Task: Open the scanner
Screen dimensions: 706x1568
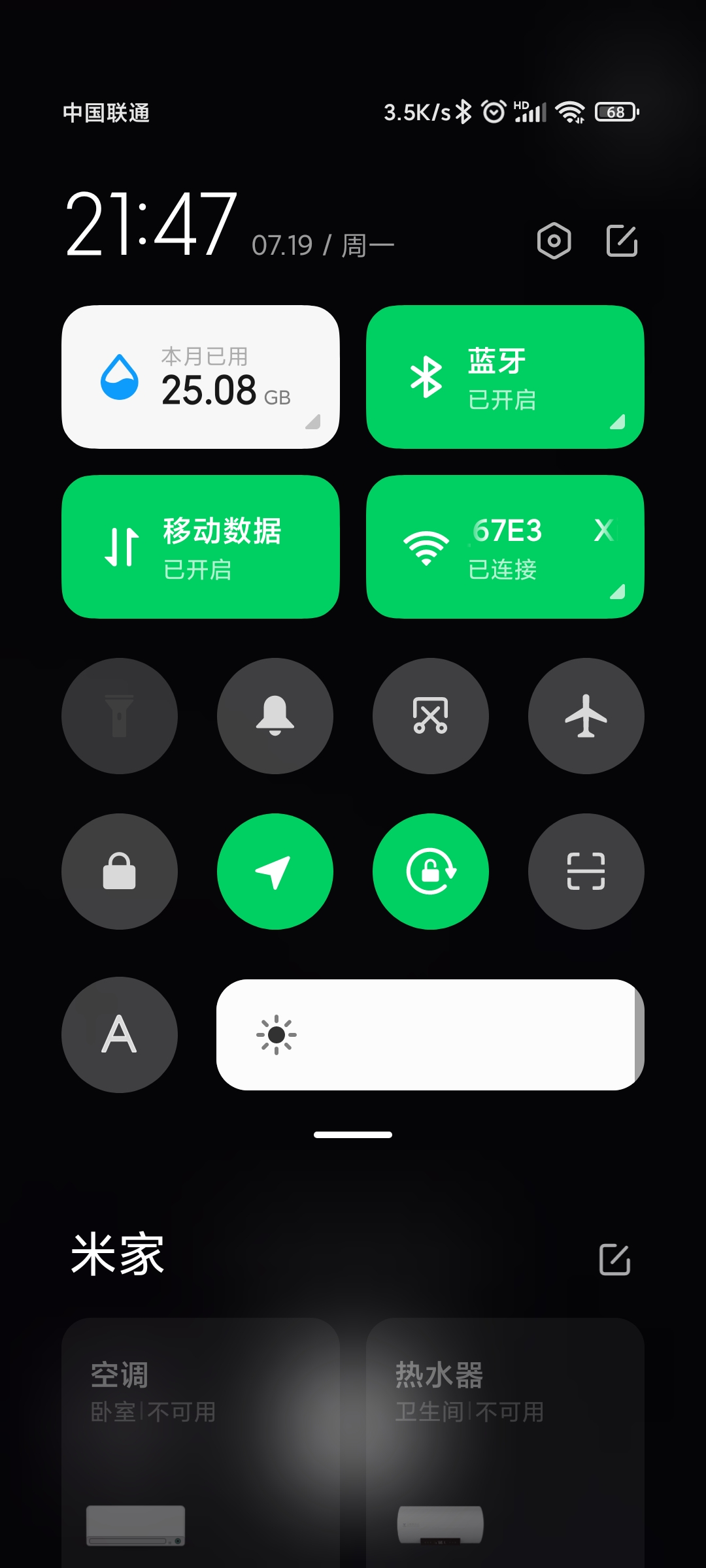Action: click(x=586, y=872)
